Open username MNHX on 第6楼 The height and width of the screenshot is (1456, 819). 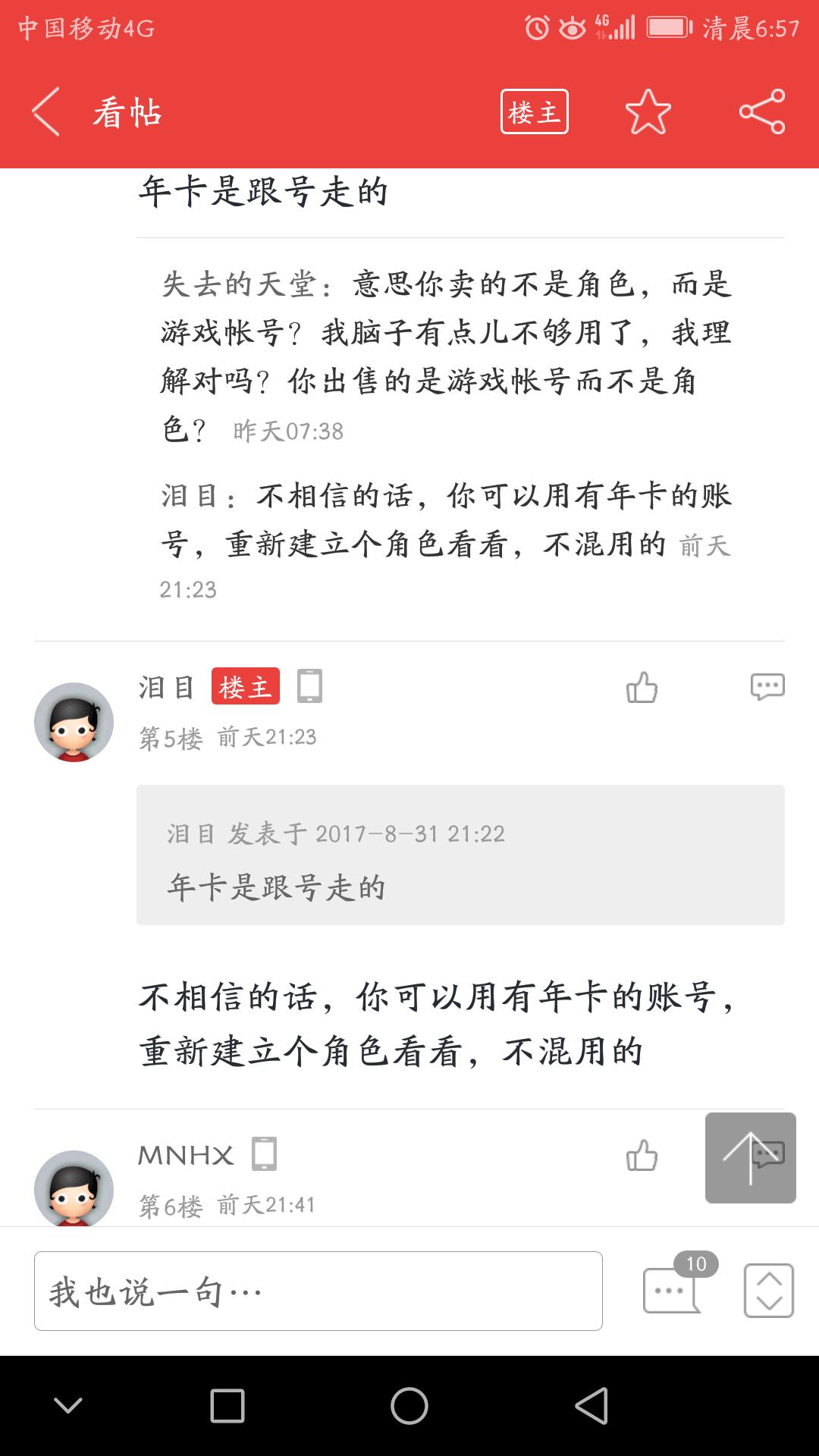click(x=186, y=1155)
